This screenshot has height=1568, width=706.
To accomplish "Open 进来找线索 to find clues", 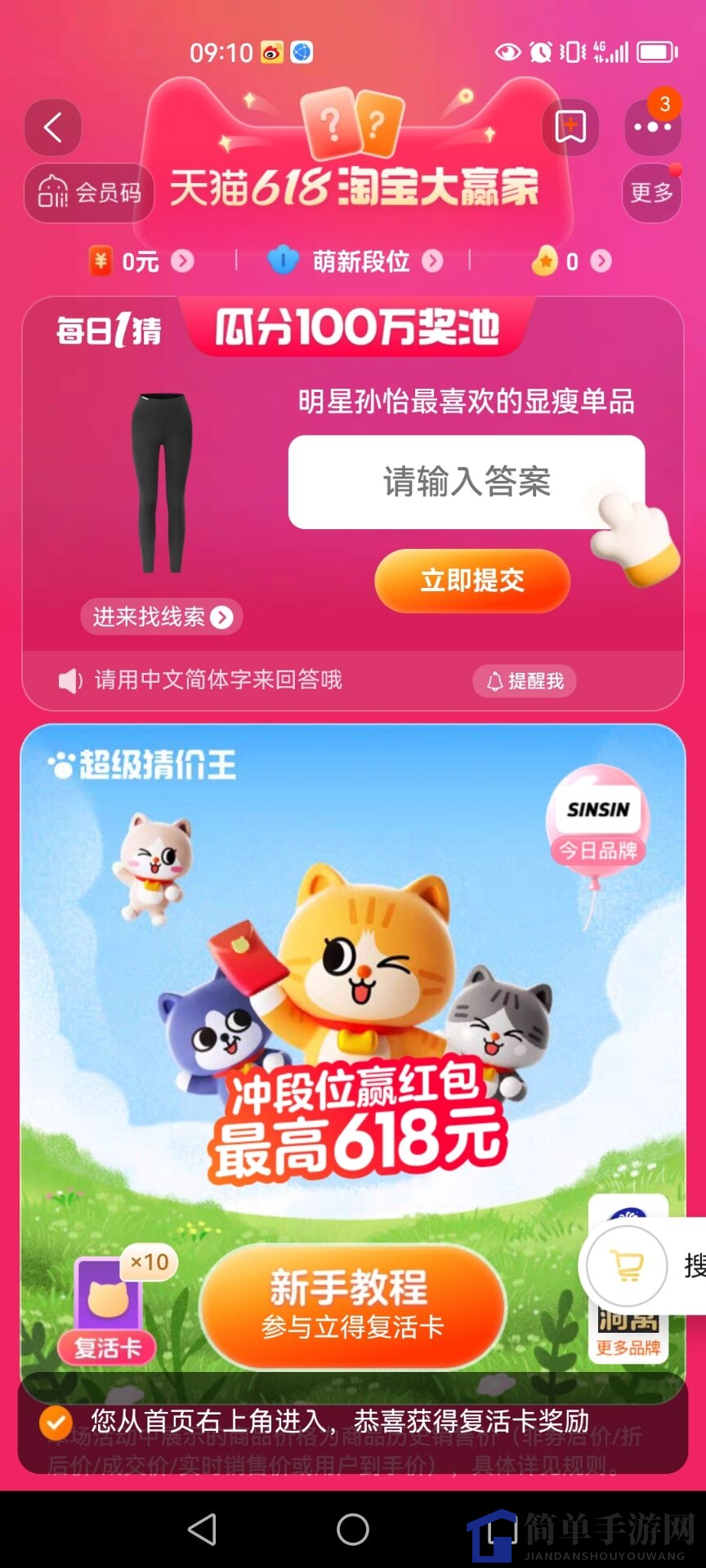I will (161, 617).
